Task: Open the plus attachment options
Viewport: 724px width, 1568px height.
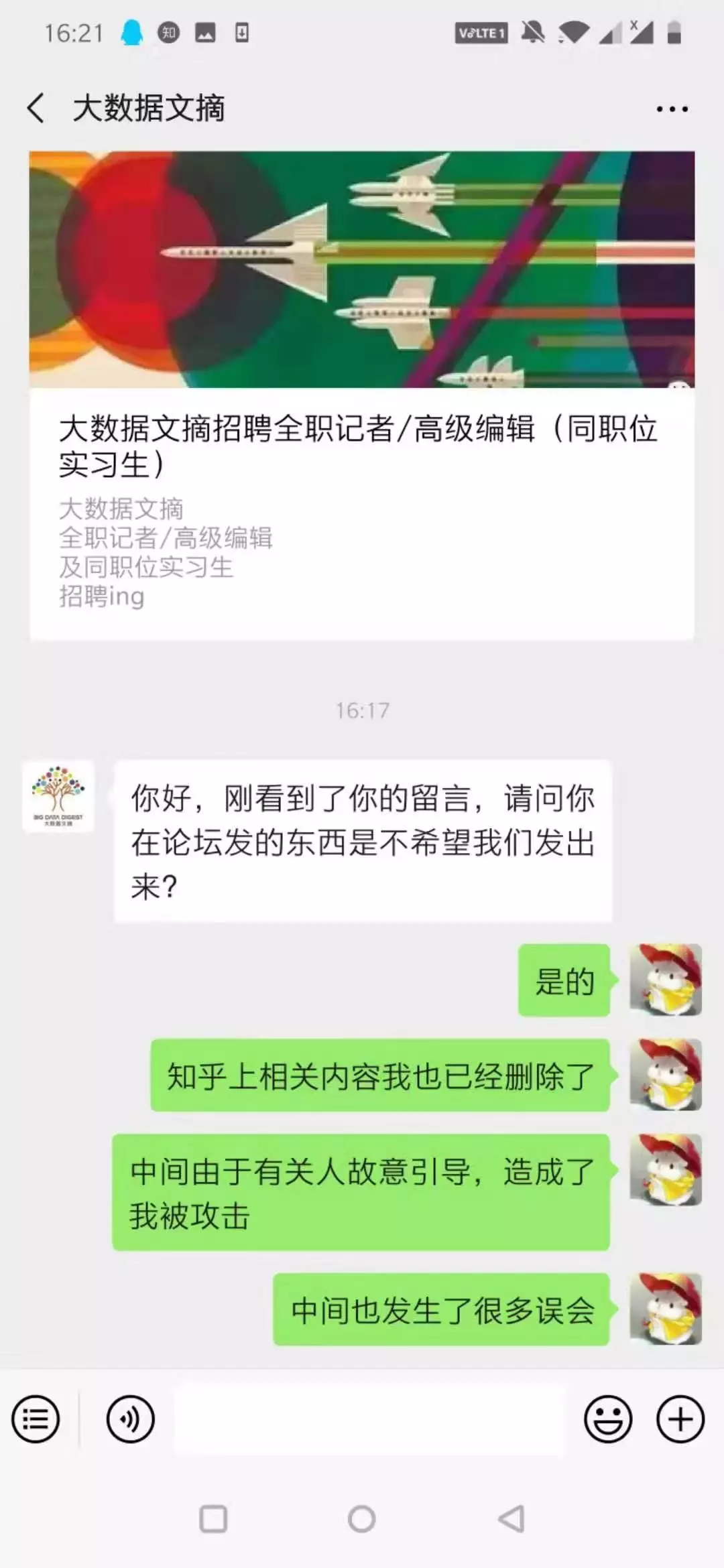Action: (680, 1419)
